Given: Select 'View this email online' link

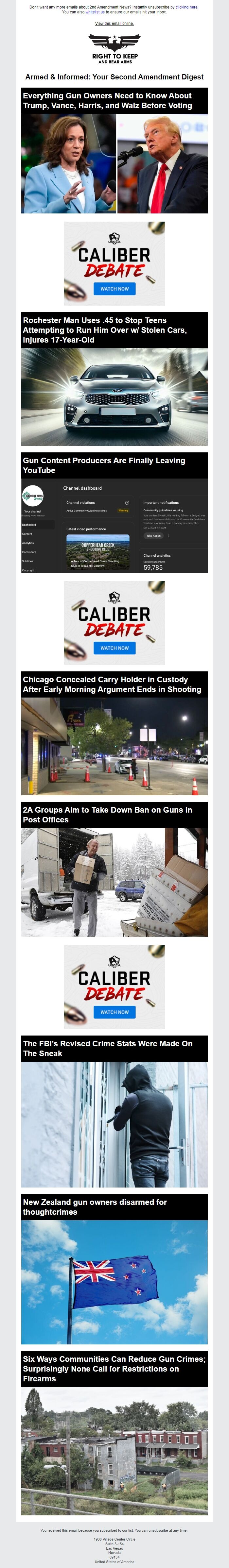Looking at the screenshot, I should pyautogui.click(x=114, y=24).
